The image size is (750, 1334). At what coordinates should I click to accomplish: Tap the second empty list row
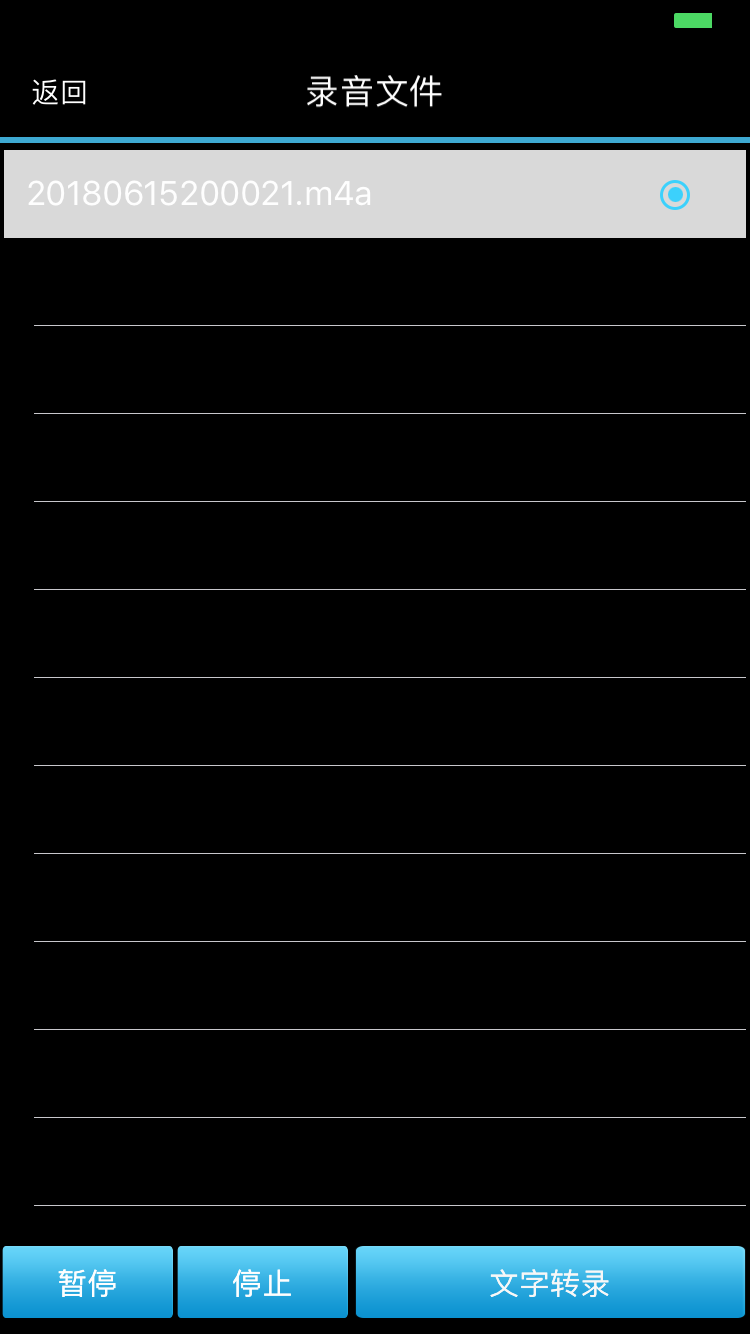(375, 368)
